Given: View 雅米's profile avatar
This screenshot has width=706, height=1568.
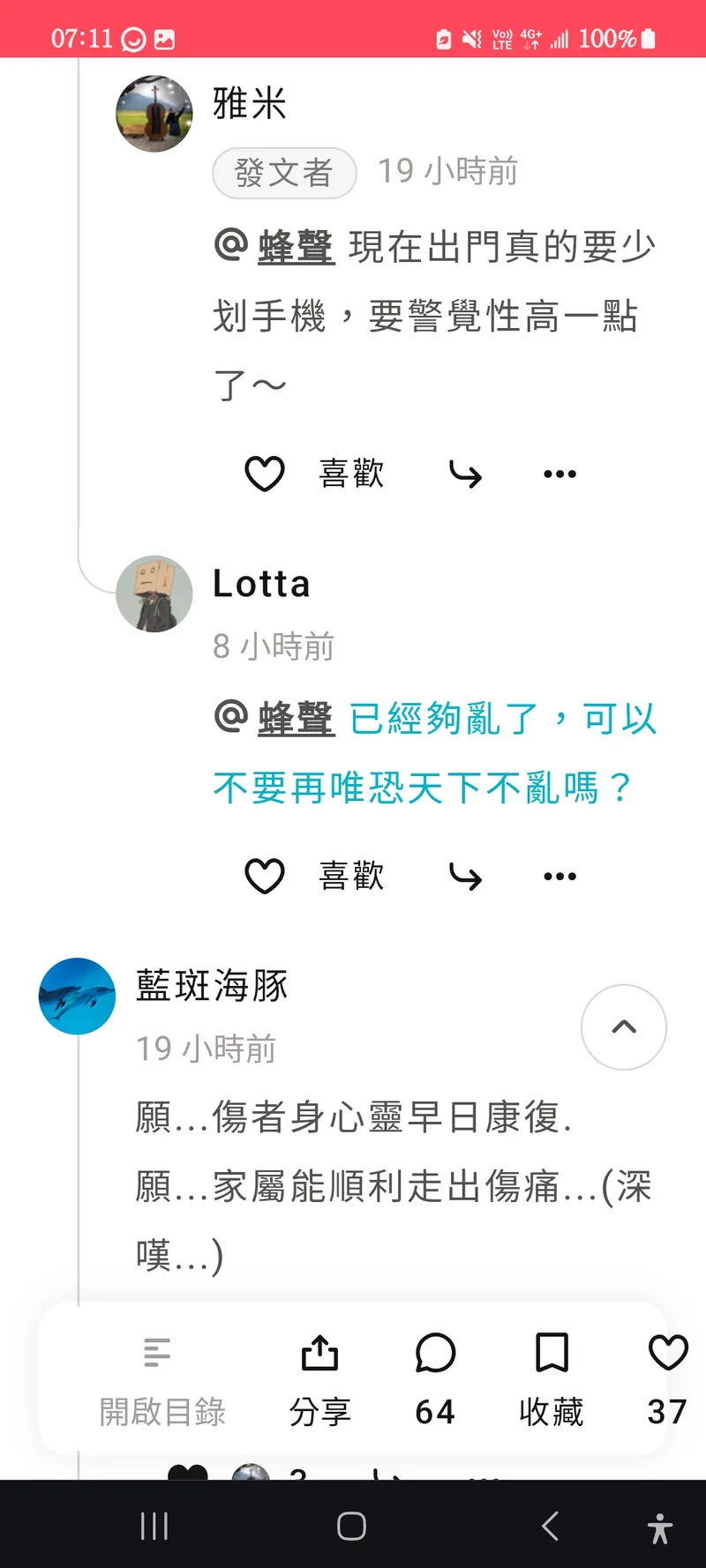Looking at the screenshot, I should tap(154, 114).
